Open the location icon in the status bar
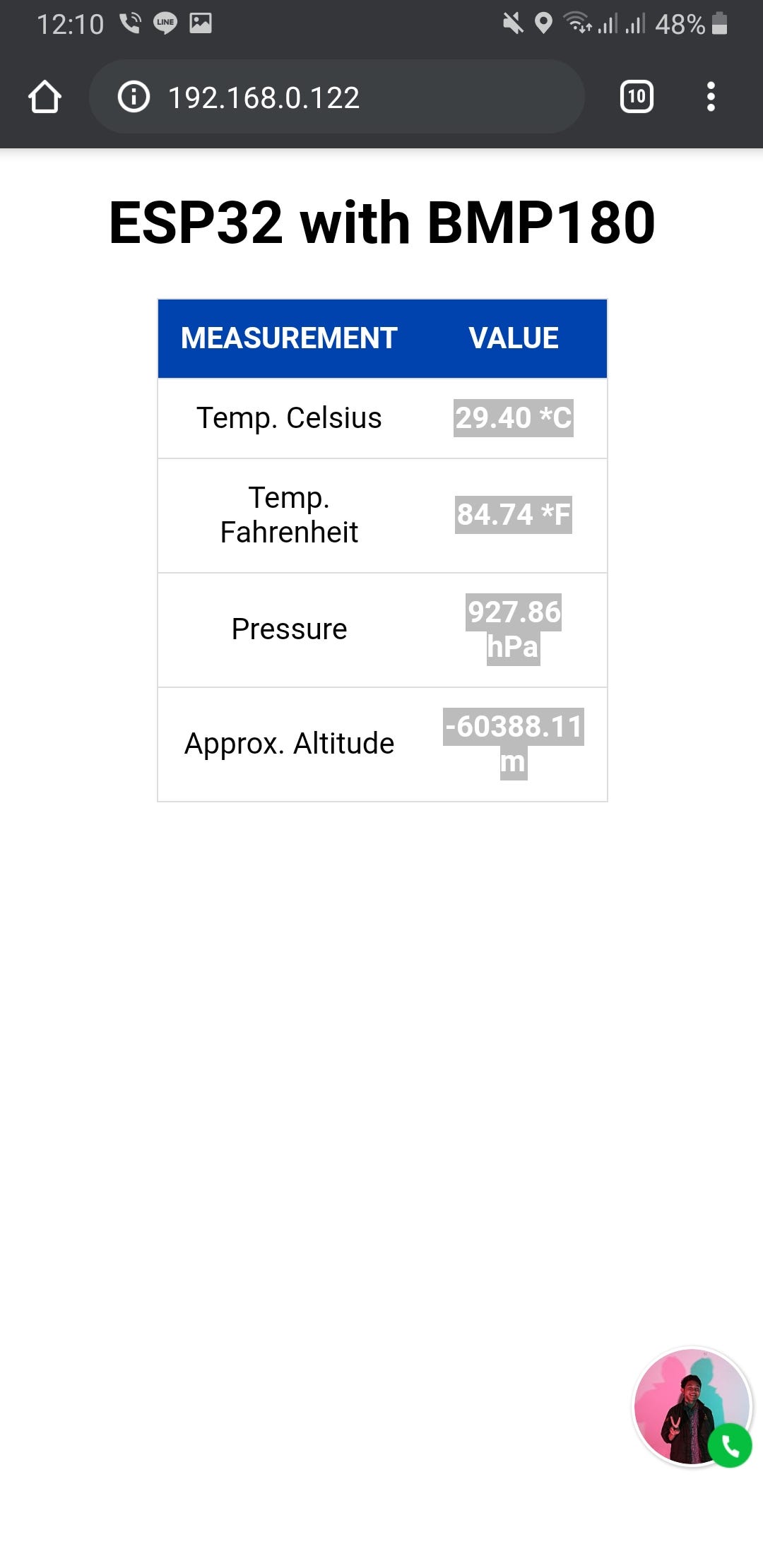 pyautogui.click(x=543, y=23)
